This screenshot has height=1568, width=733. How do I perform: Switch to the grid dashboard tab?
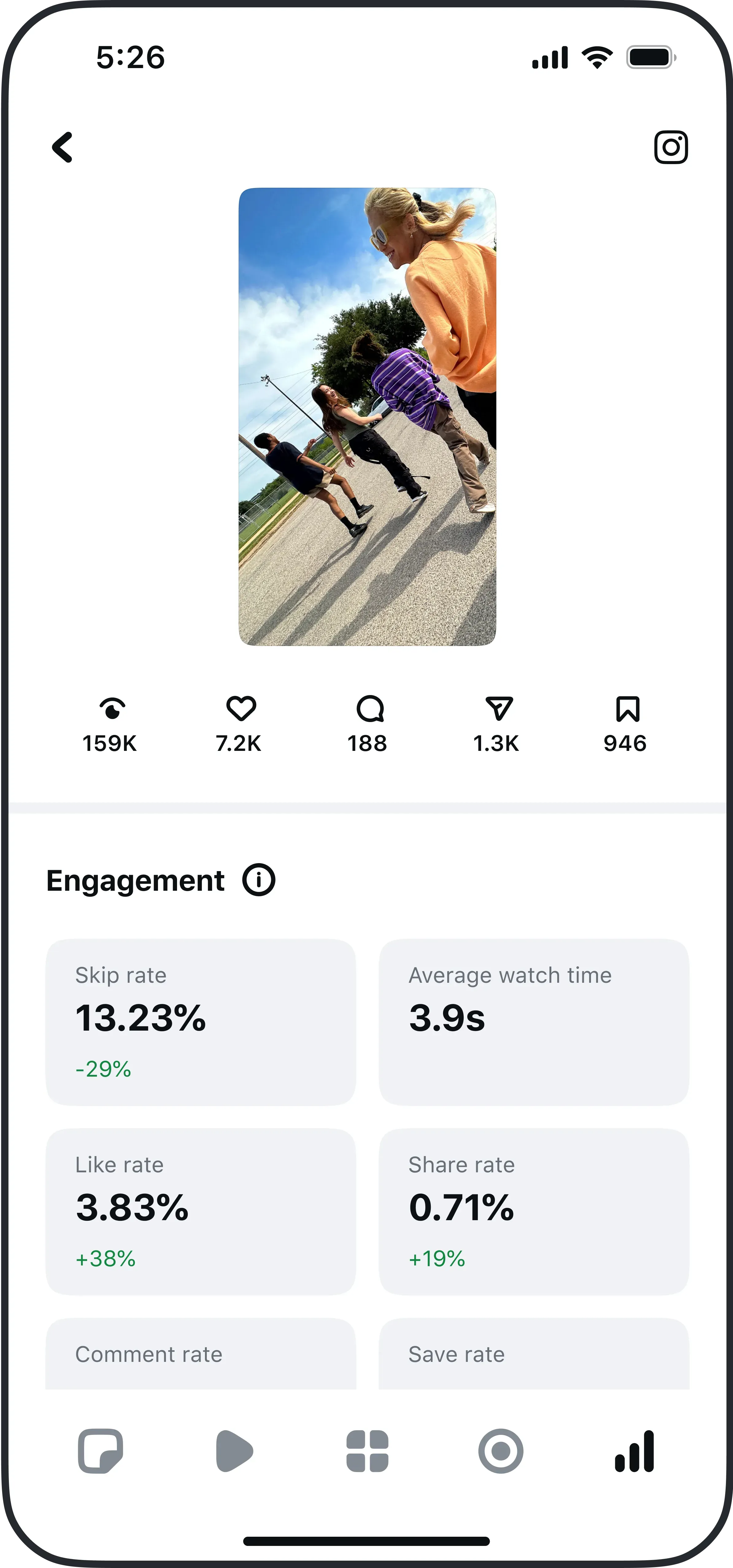[367, 1451]
